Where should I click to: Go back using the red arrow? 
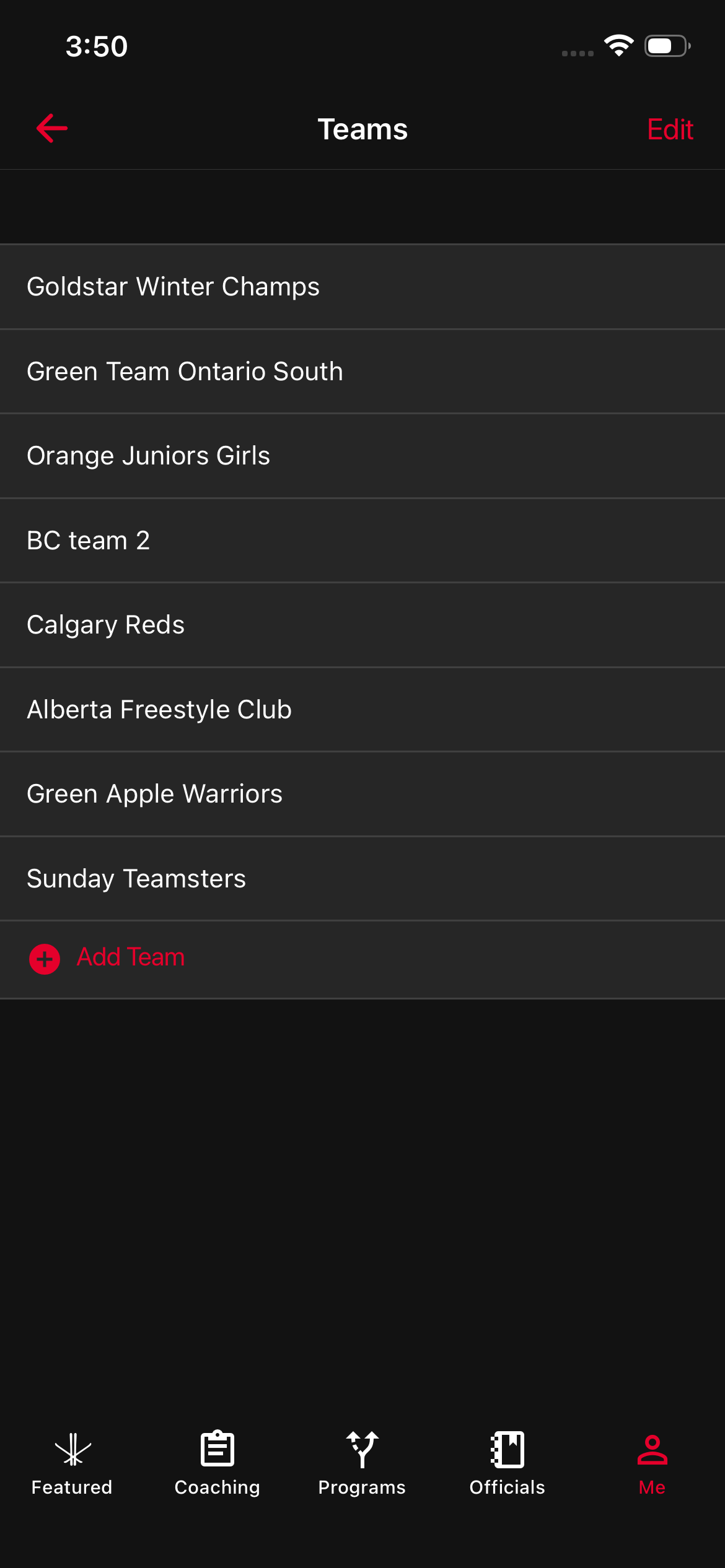pyautogui.click(x=52, y=129)
